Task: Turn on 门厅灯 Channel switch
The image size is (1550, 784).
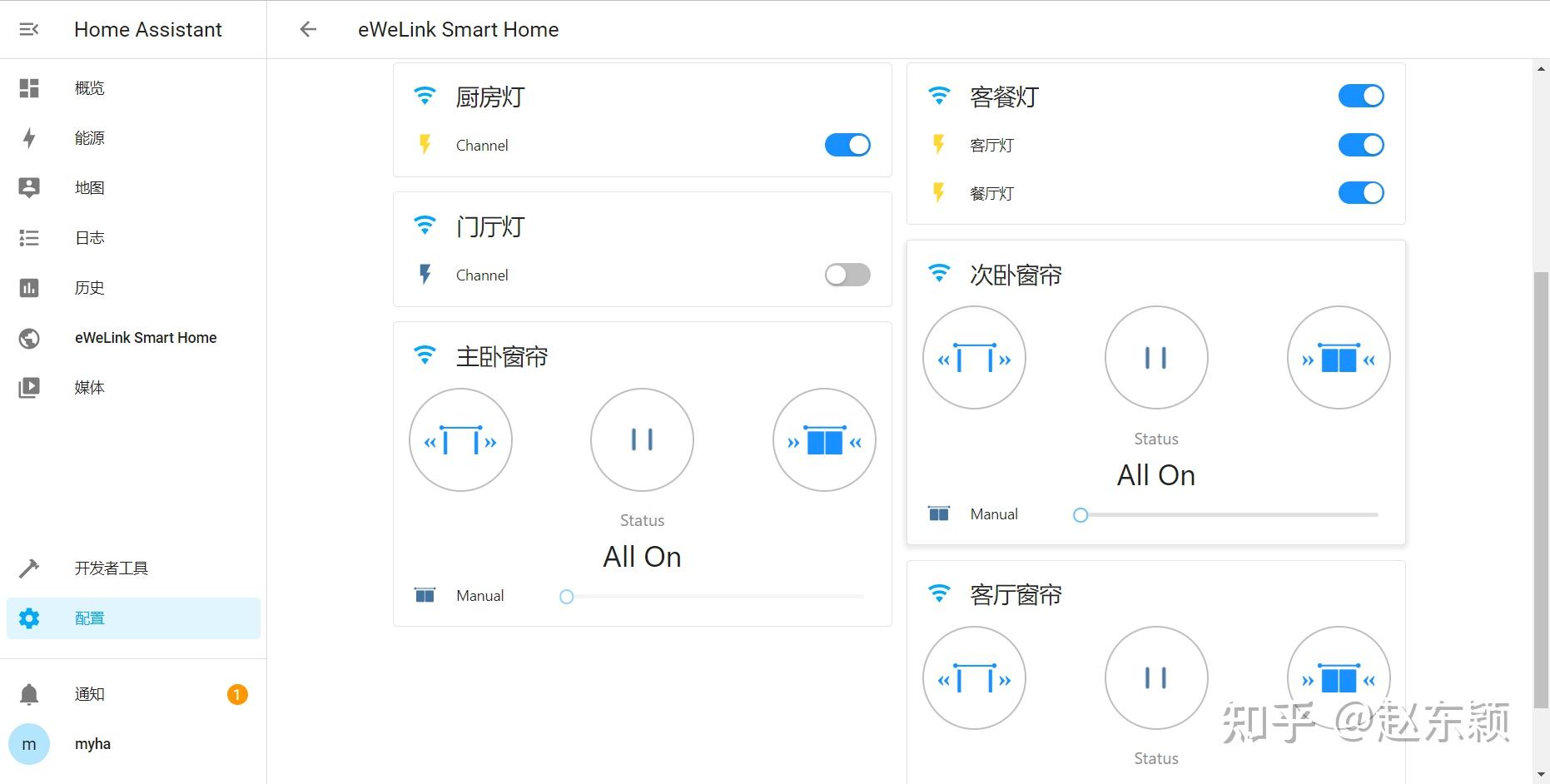Action: pyautogui.click(x=847, y=275)
